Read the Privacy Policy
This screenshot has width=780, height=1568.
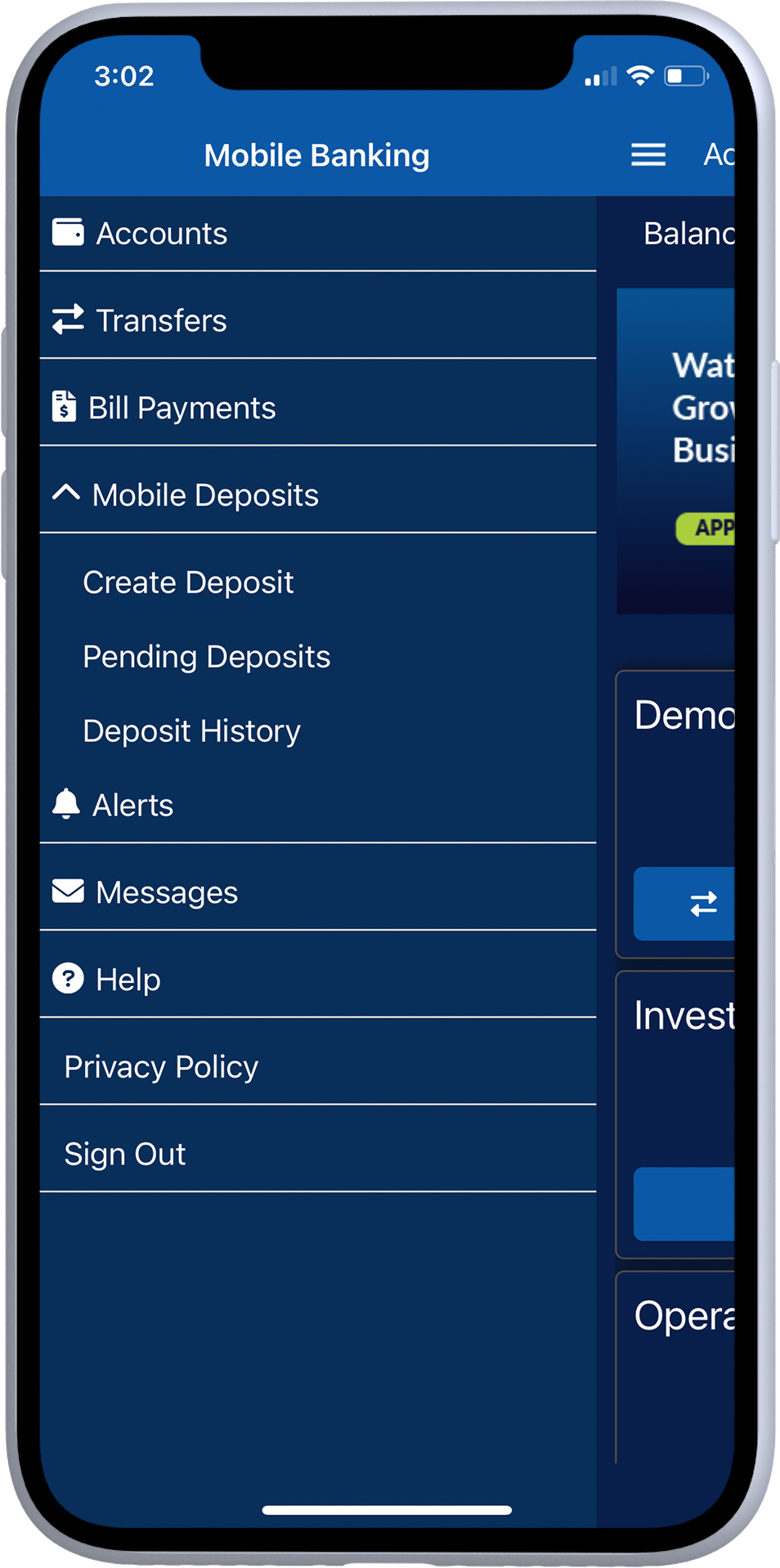coord(318,1067)
